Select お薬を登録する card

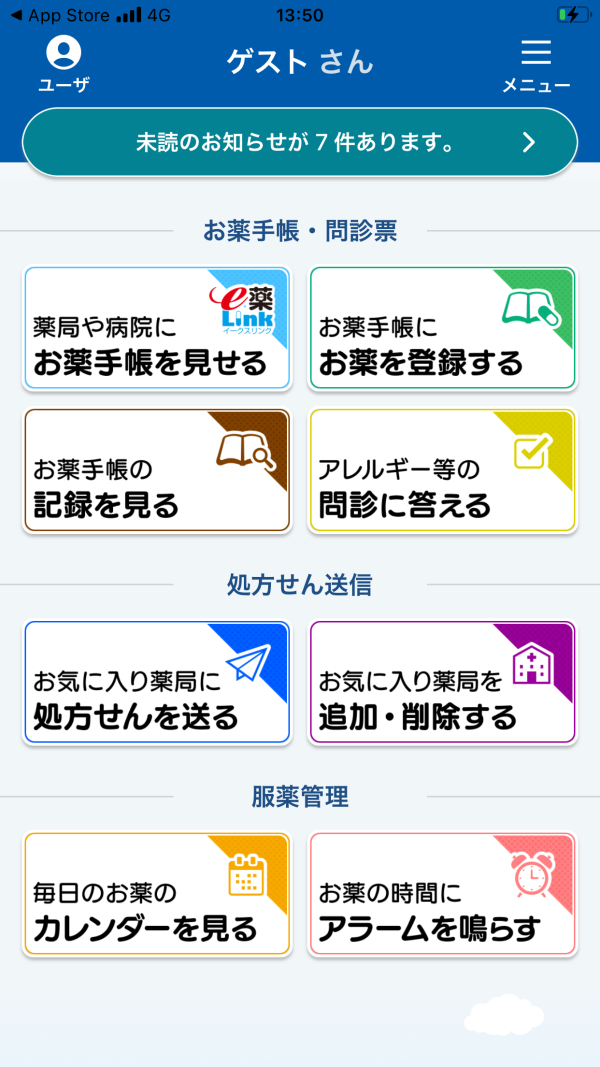pos(443,328)
